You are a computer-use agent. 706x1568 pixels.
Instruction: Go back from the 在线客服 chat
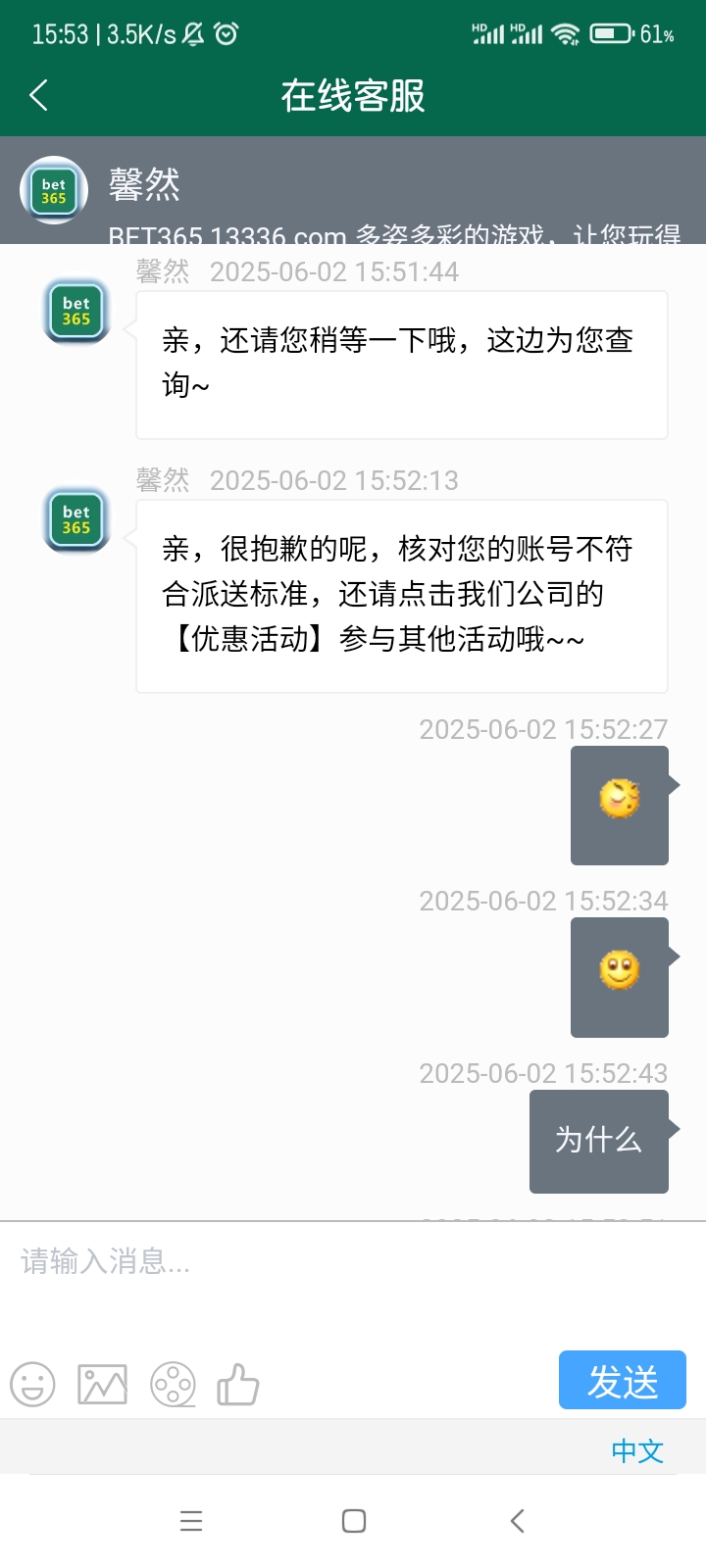tap(39, 96)
